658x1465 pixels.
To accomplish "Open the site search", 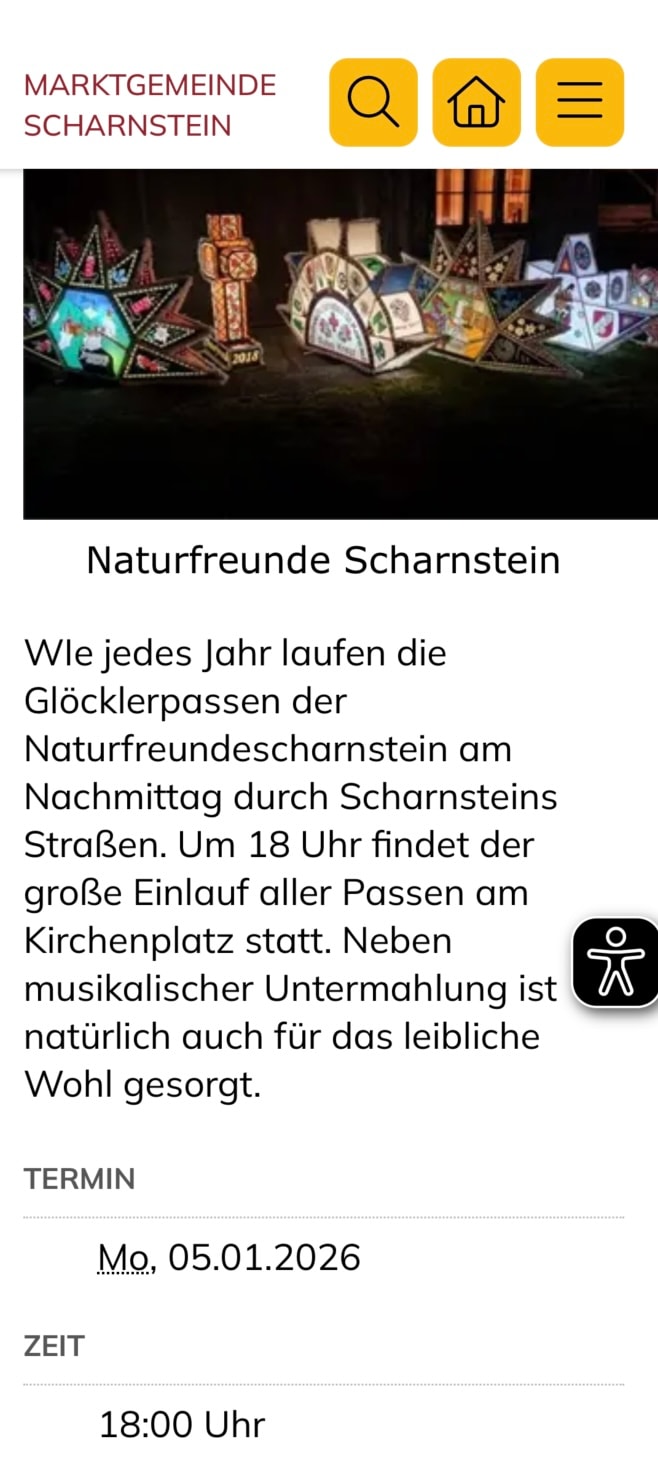I will tap(373, 102).
